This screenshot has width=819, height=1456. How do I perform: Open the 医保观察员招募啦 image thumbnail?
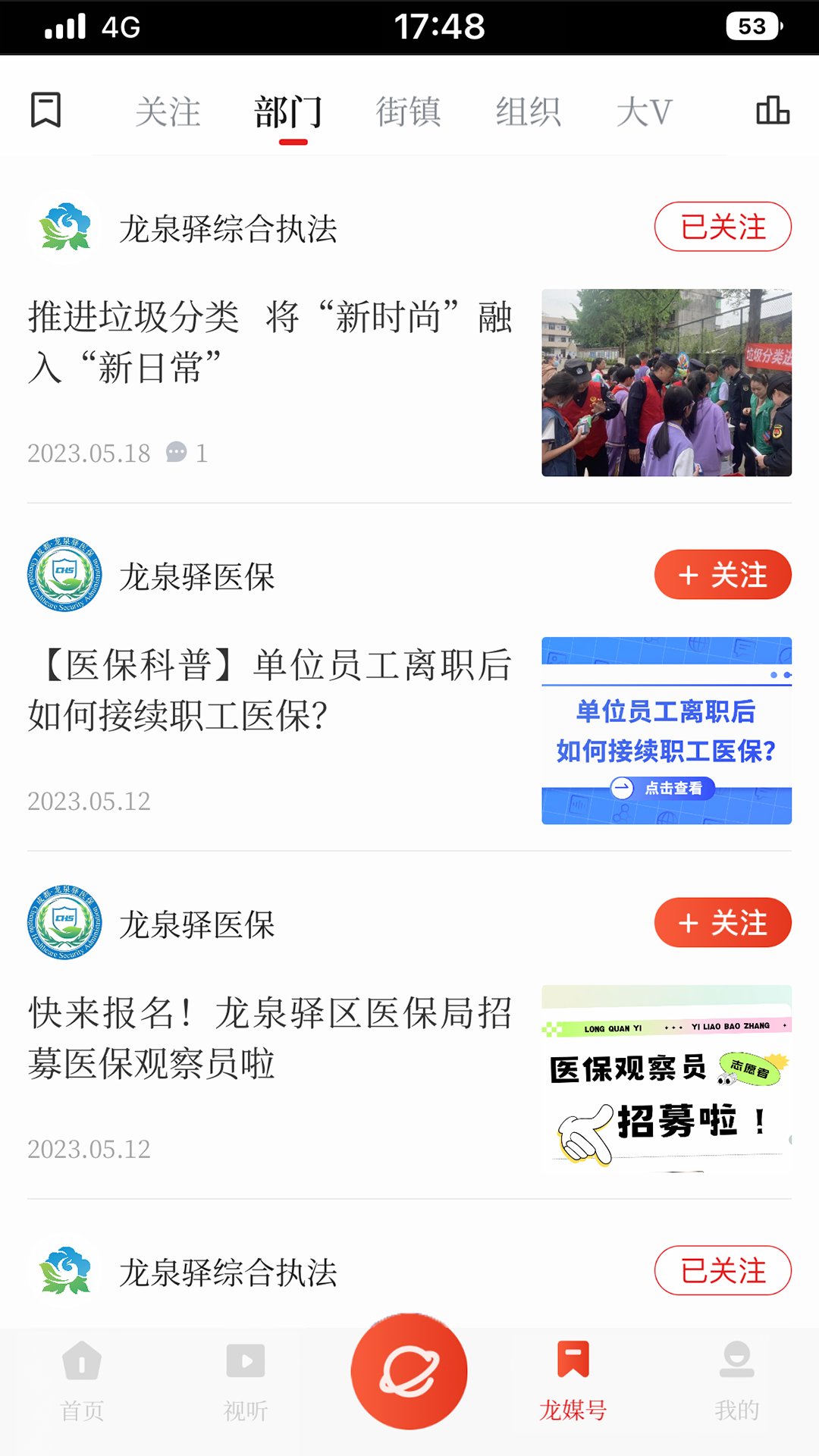pos(666,1078)
